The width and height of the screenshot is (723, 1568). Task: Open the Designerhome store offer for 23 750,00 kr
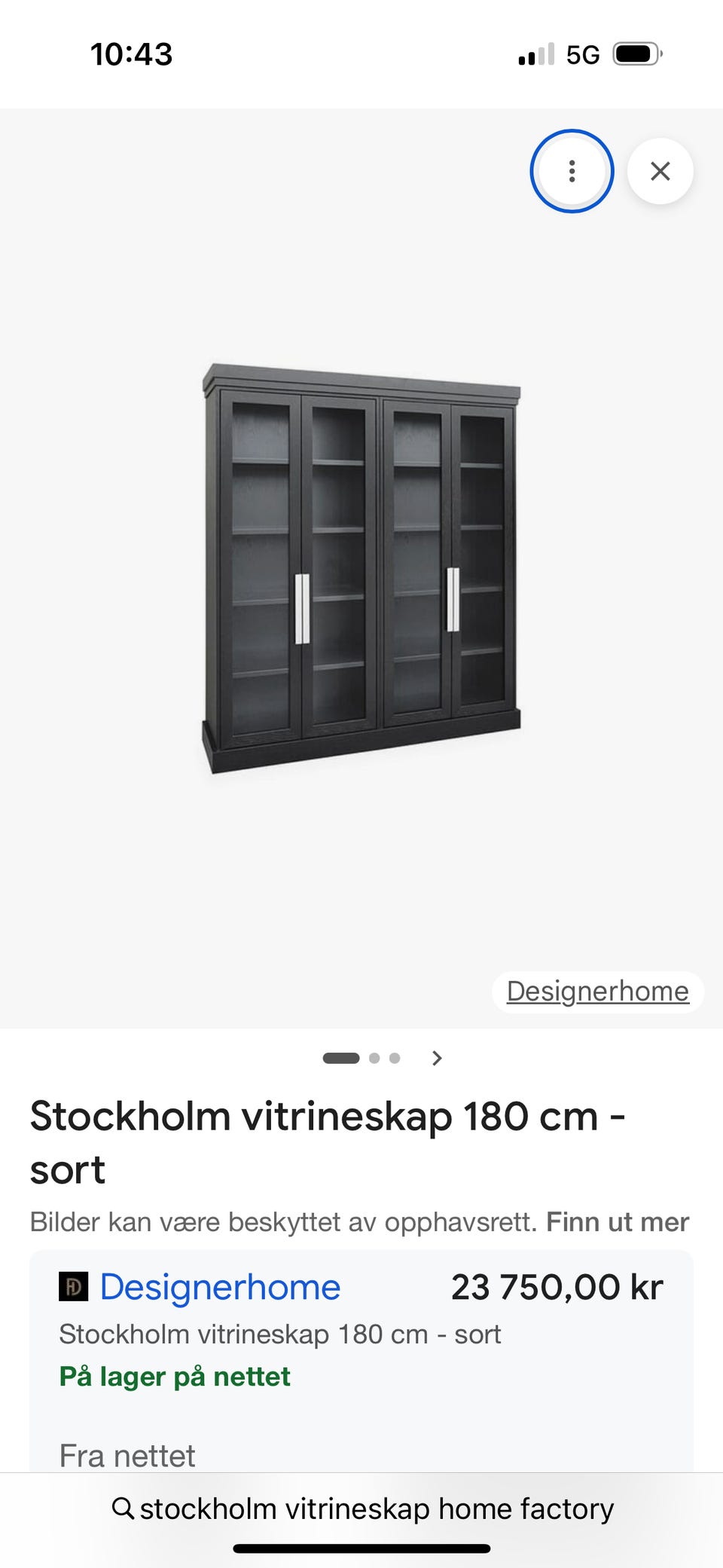[220, 1287]
